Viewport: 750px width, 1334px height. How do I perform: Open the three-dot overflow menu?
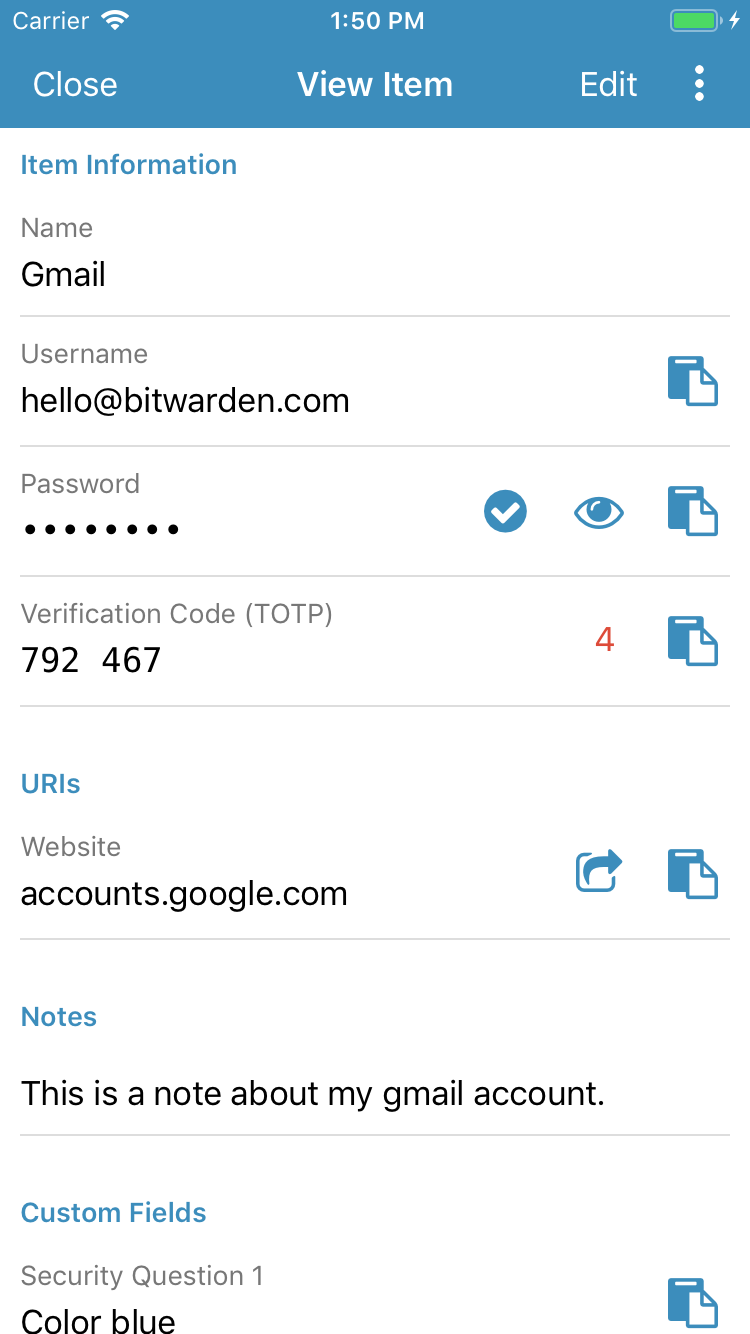pos(699,85)
